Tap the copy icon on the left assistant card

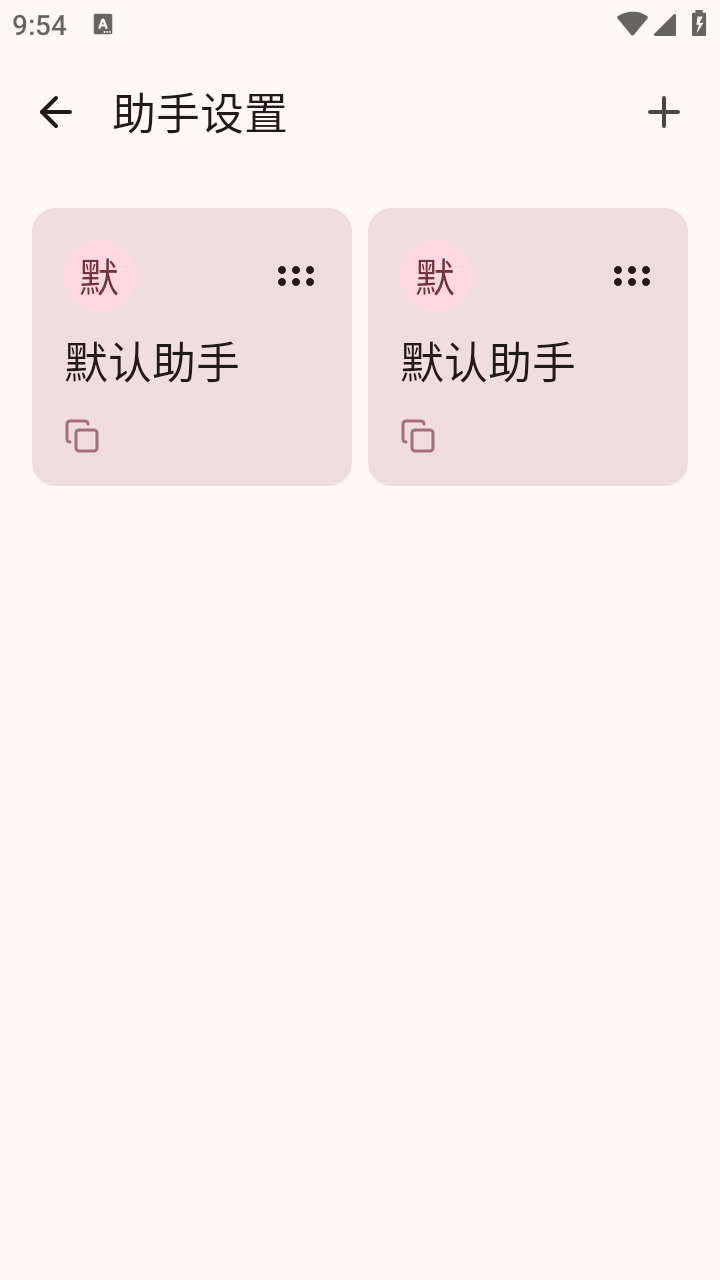tap(81, 436)
